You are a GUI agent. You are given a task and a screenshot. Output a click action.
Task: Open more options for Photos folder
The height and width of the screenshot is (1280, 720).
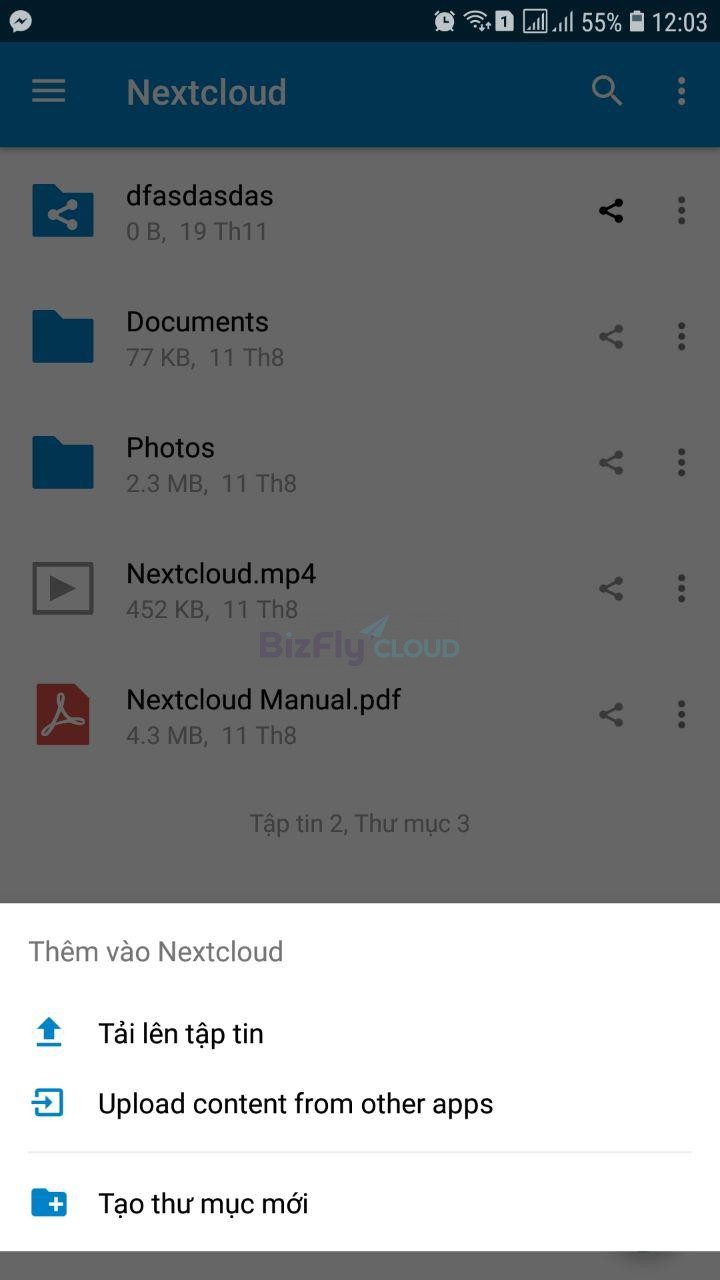(681, 462)
